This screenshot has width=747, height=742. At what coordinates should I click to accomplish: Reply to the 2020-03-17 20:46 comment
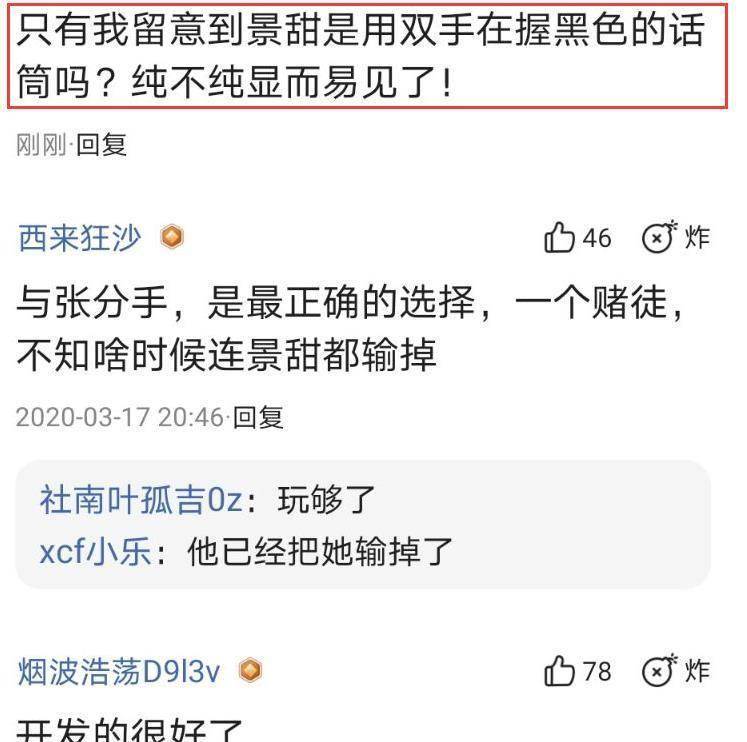pos(258,417)
